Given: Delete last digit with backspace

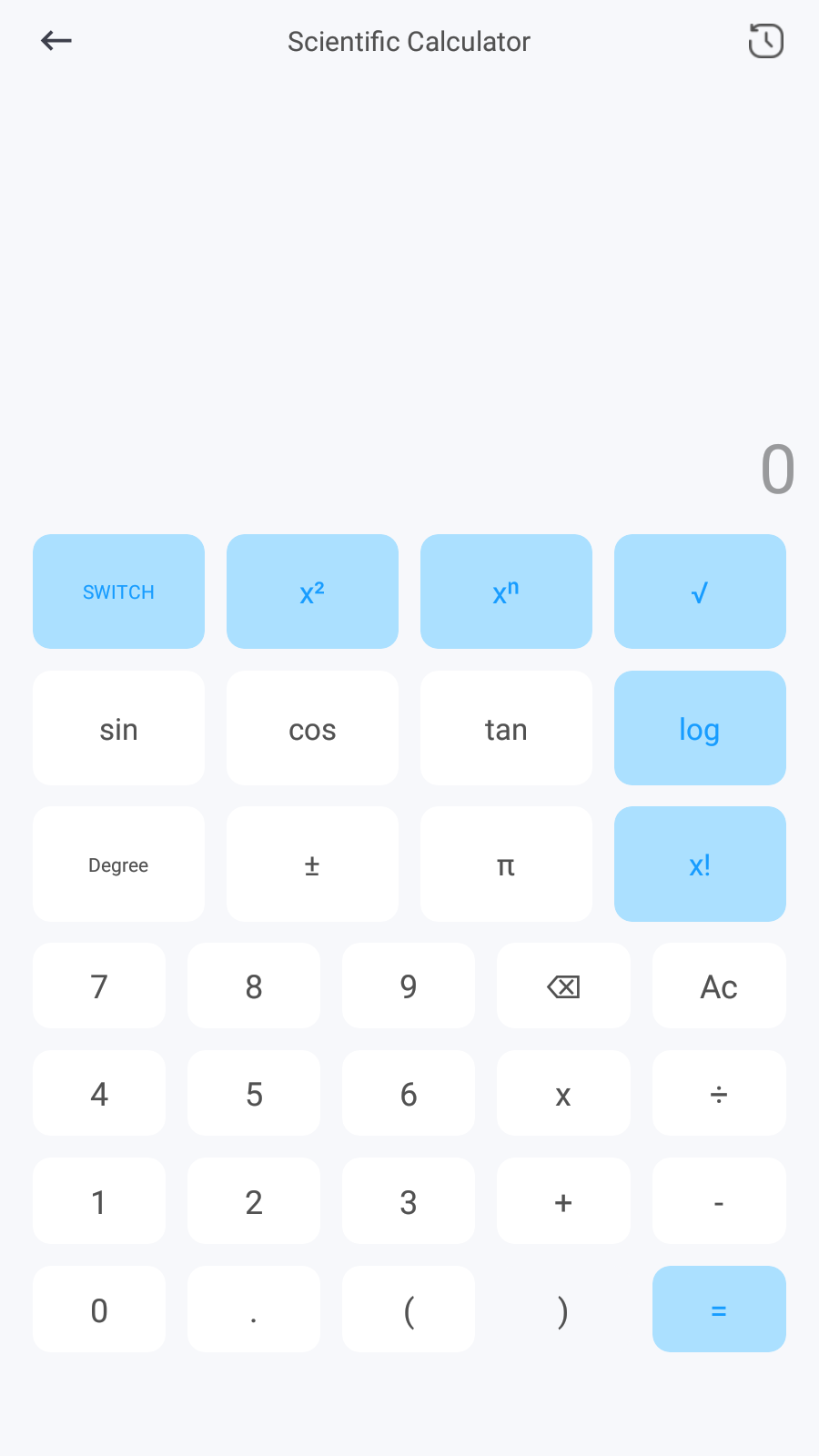Looking at the screenshot, I should tap(563, 986).
